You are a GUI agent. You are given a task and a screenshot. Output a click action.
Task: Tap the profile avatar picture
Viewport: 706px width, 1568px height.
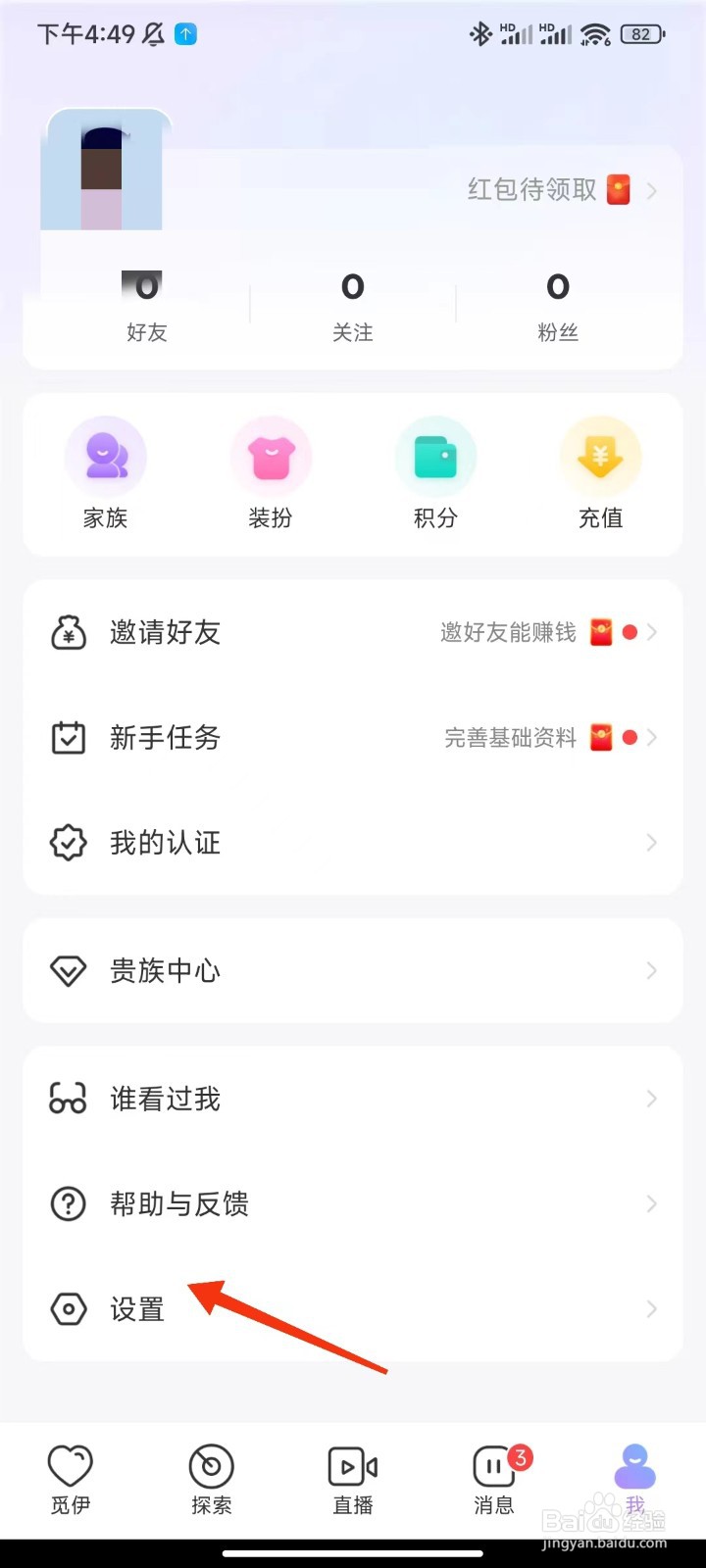coord(102,171)
